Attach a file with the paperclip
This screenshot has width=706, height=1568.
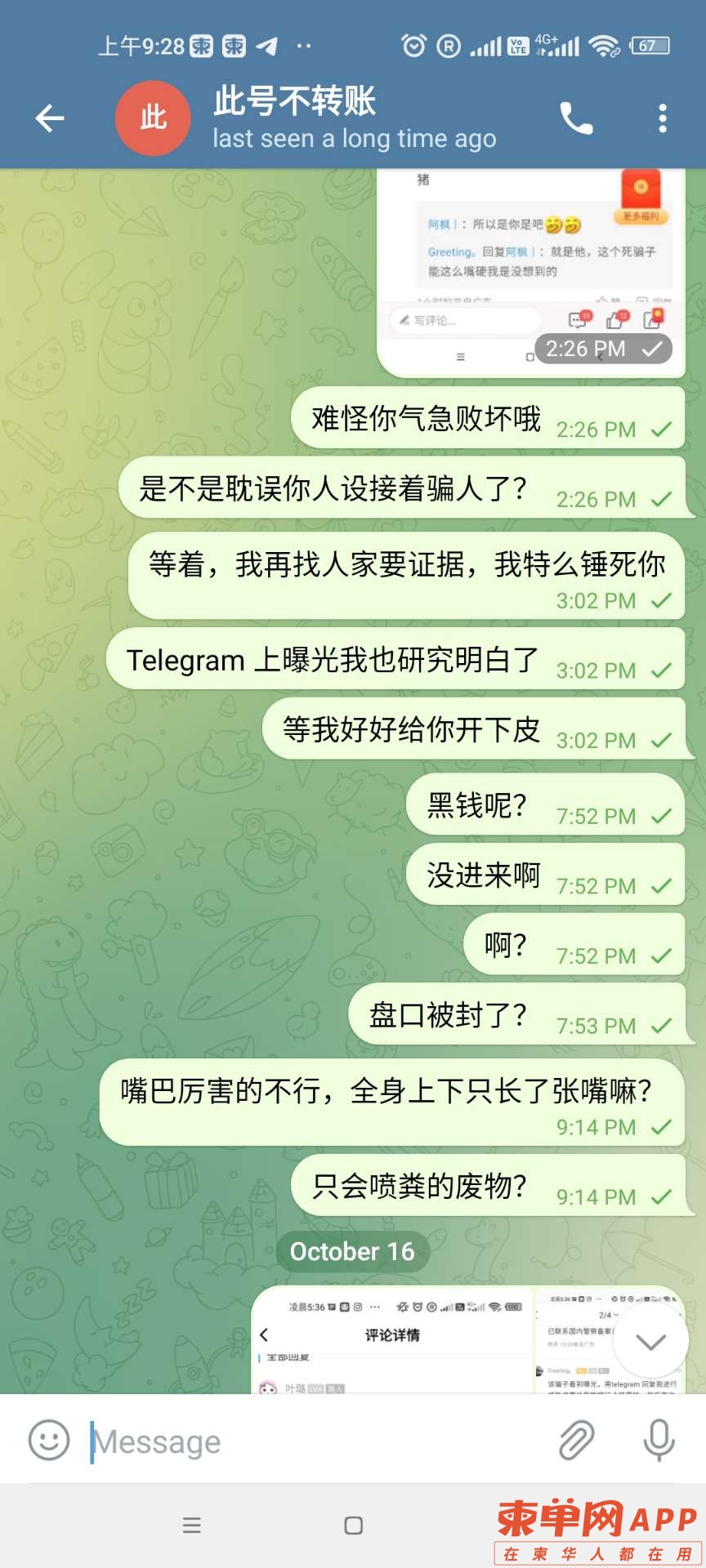pyautogui.click(x=576, y=1440)
